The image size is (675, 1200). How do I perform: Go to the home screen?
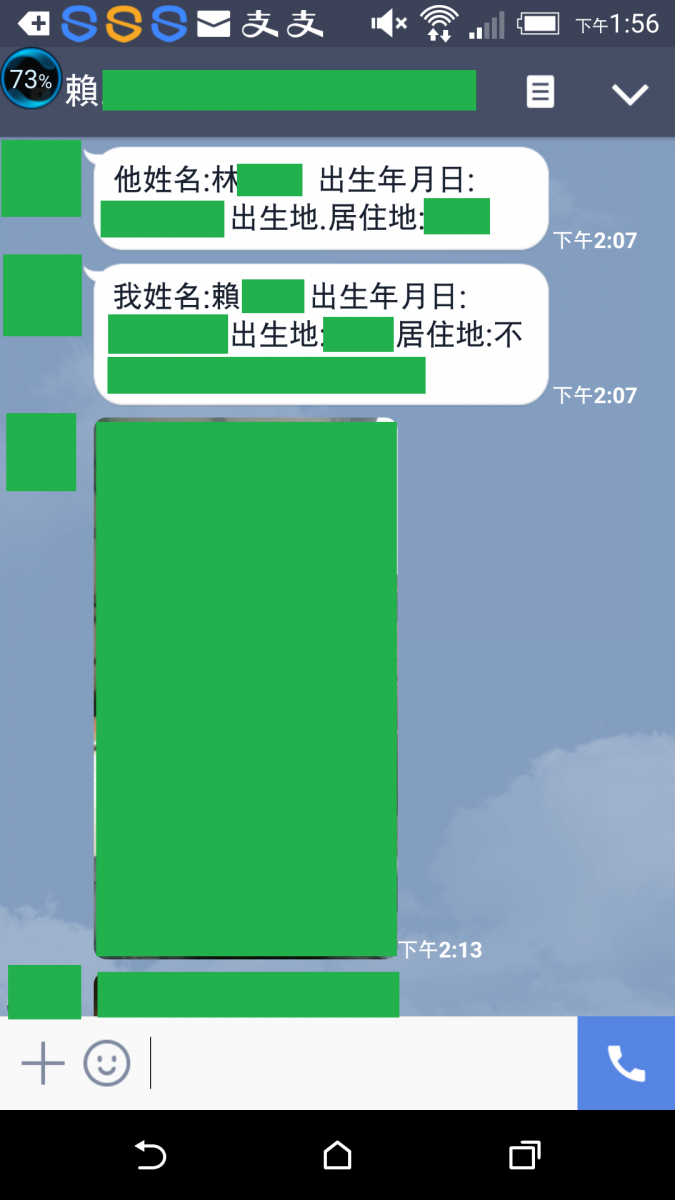click(338, 1156)
